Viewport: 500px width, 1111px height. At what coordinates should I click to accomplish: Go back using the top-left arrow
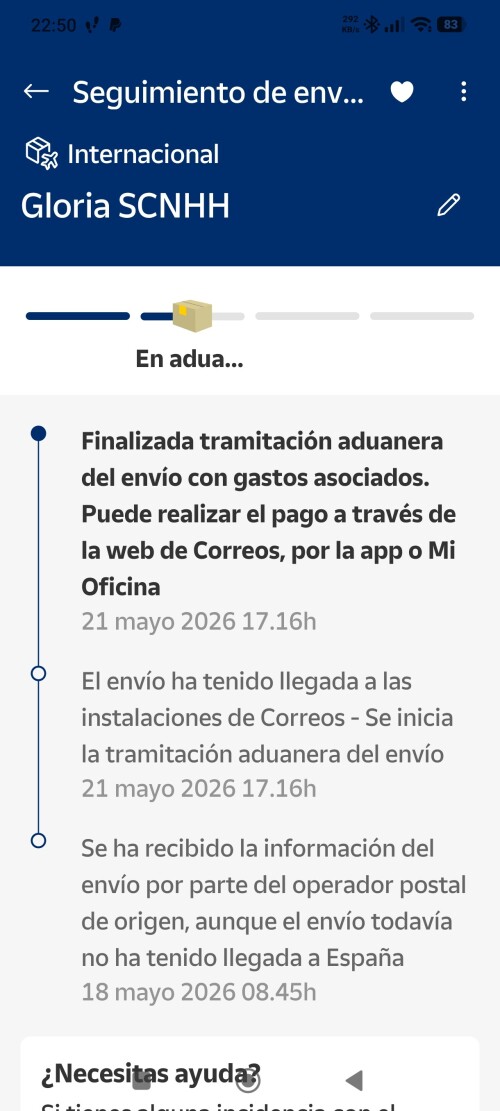pyautogui.click(x=36, y=91)
